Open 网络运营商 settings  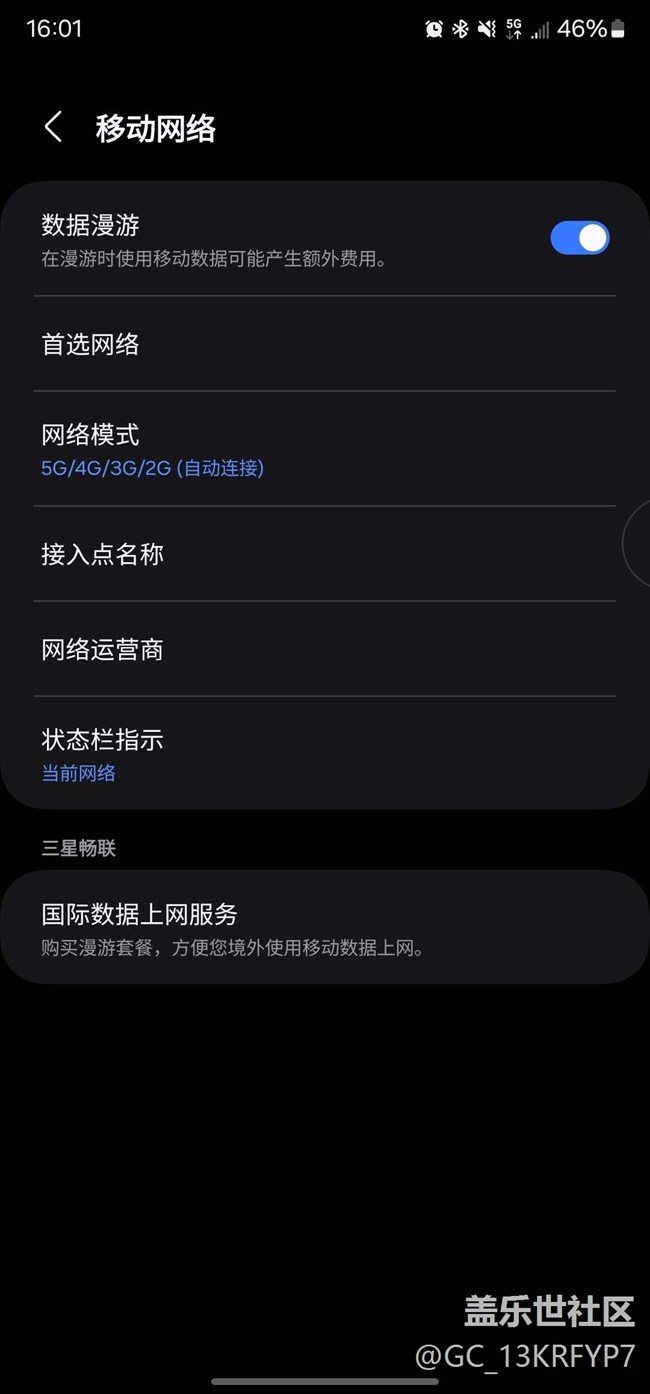(325, 649)
